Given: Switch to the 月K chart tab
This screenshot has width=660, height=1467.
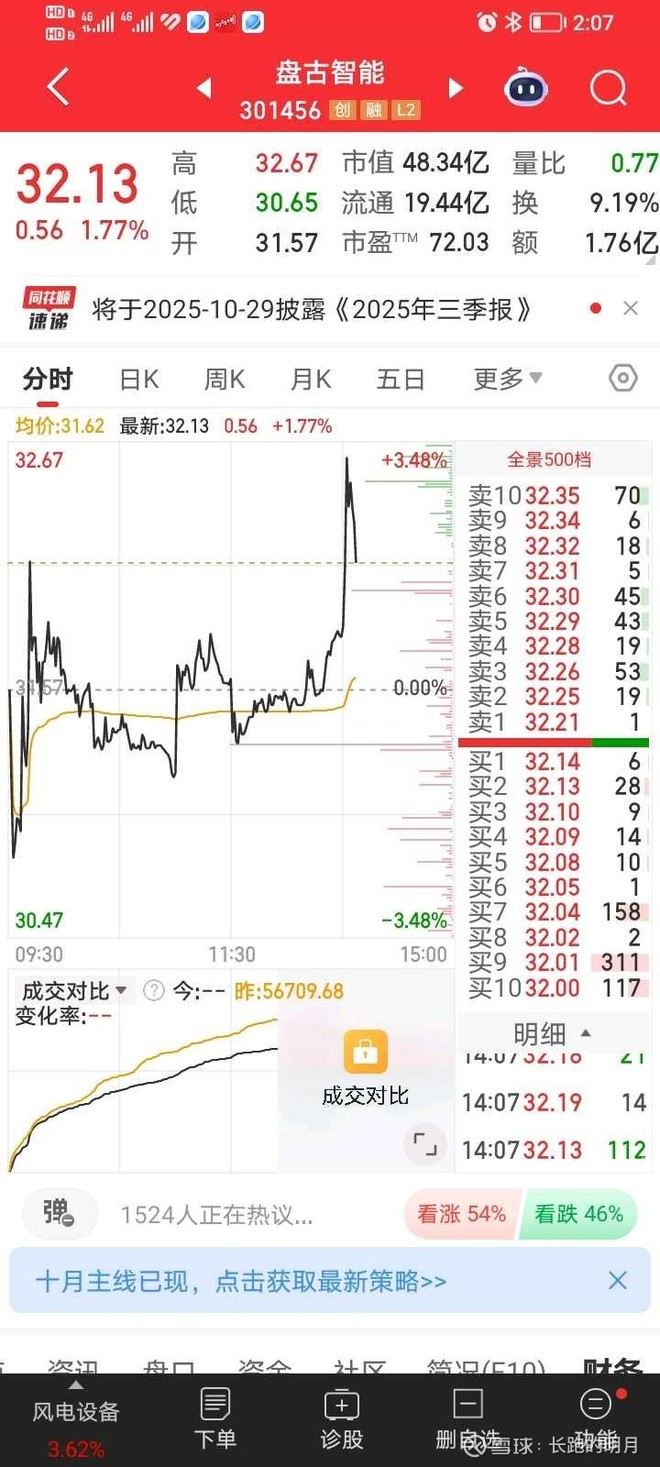Looking at the screenshot, I should click(x=310, y=379).
